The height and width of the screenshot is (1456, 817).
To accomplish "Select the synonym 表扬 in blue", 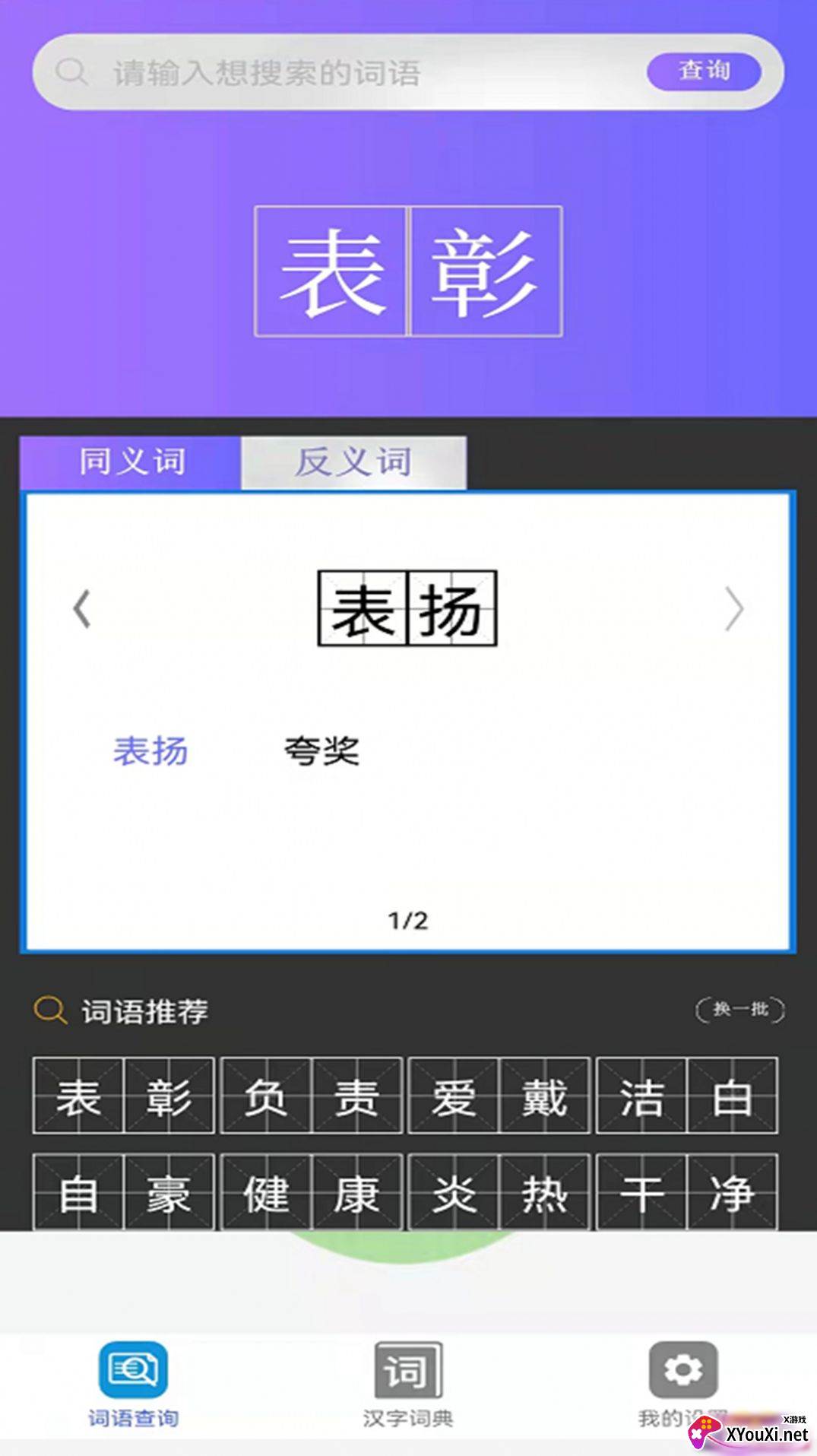I will pyautogui.click(x=150, y=751).
